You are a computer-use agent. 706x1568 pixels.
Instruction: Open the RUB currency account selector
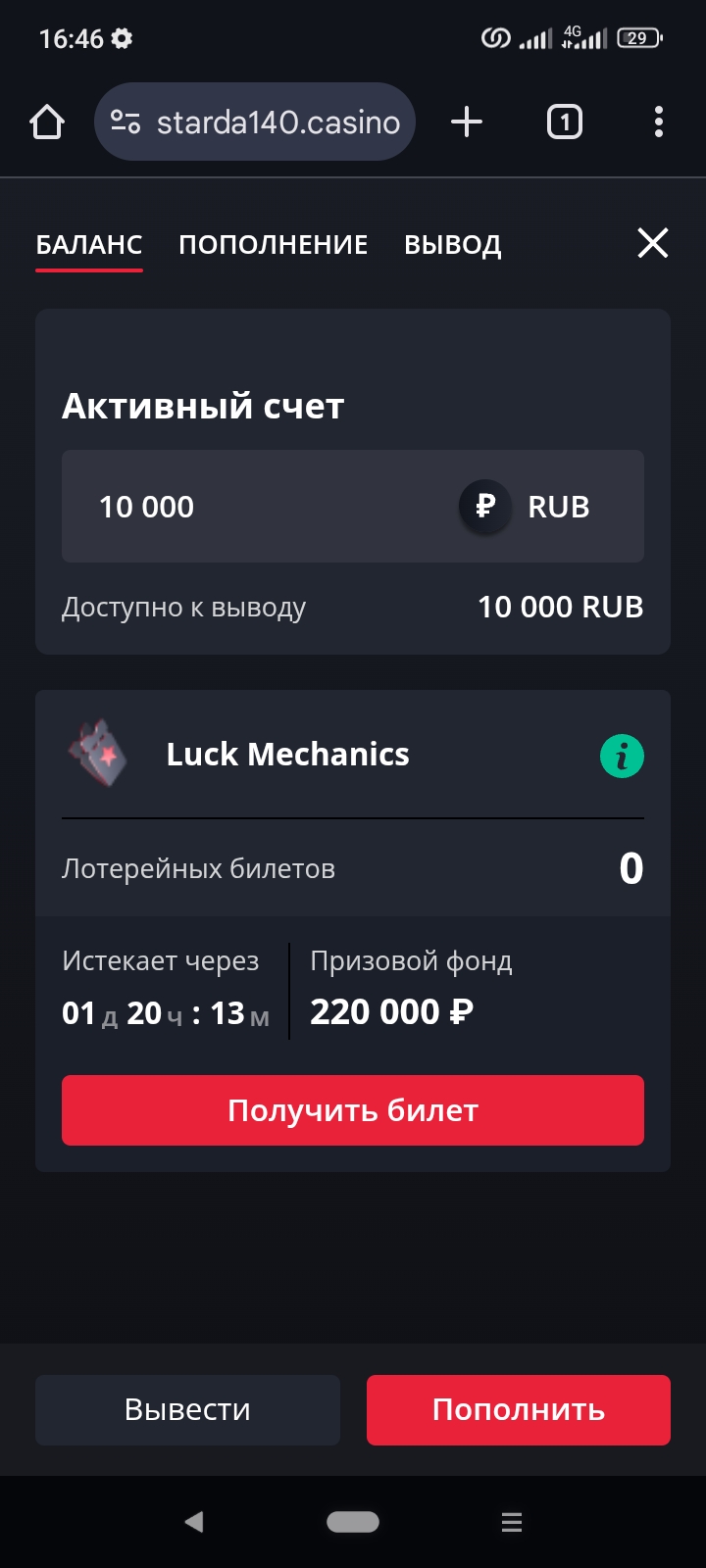tap(526, 507)
